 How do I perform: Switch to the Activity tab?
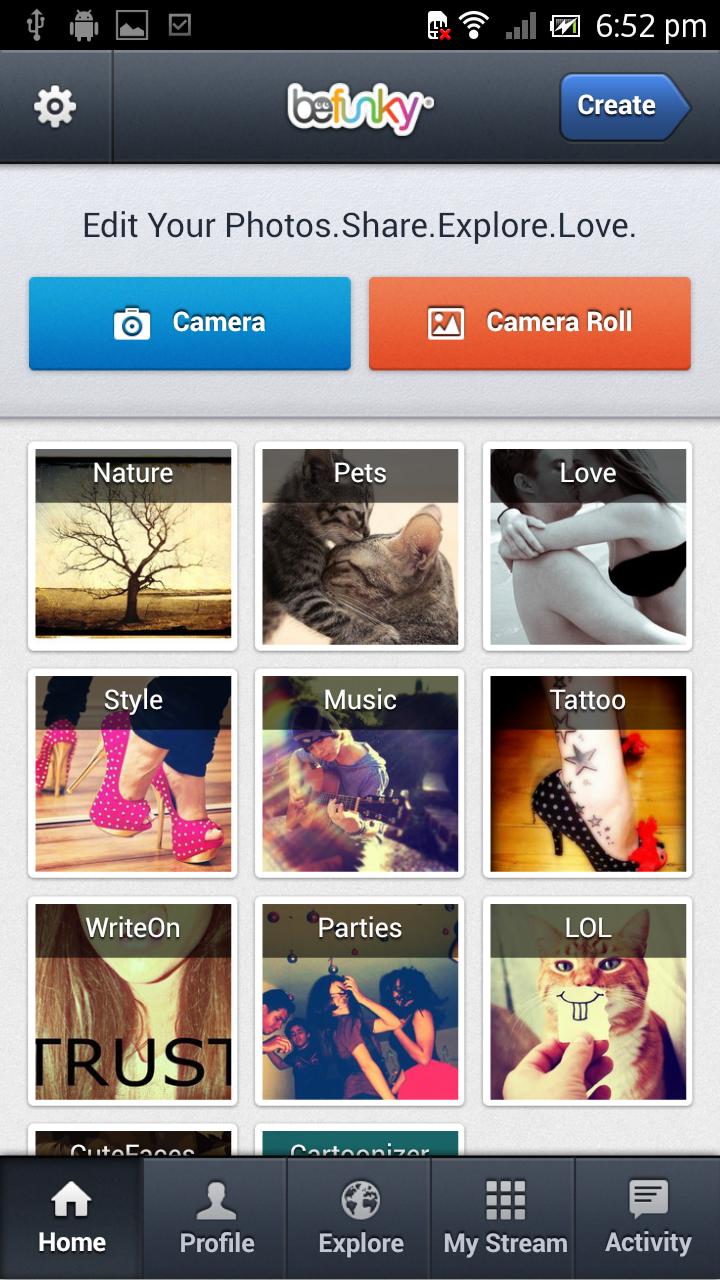[648, 1218]
